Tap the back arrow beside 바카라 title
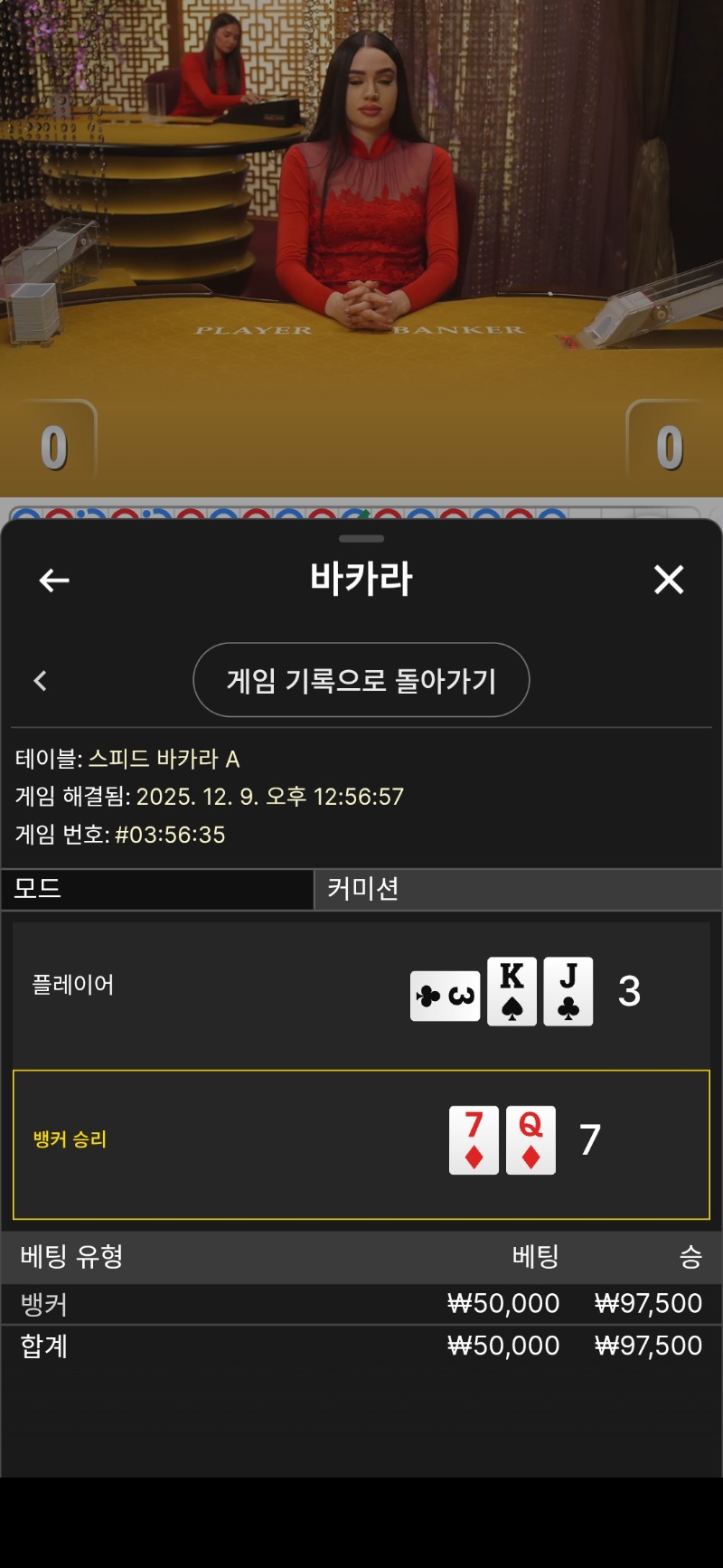 point(54,580)
